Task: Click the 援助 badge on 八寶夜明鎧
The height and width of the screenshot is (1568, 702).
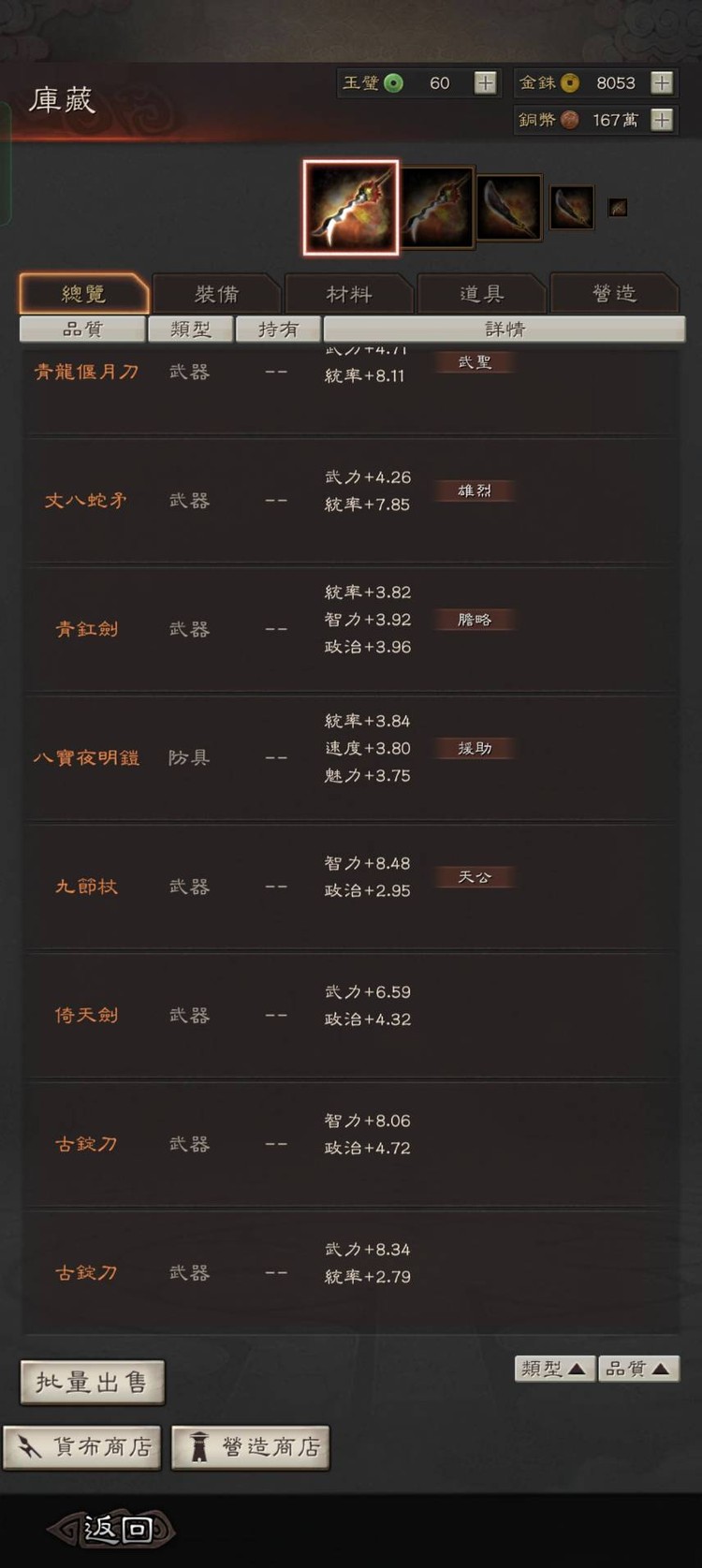Action: 475,748
